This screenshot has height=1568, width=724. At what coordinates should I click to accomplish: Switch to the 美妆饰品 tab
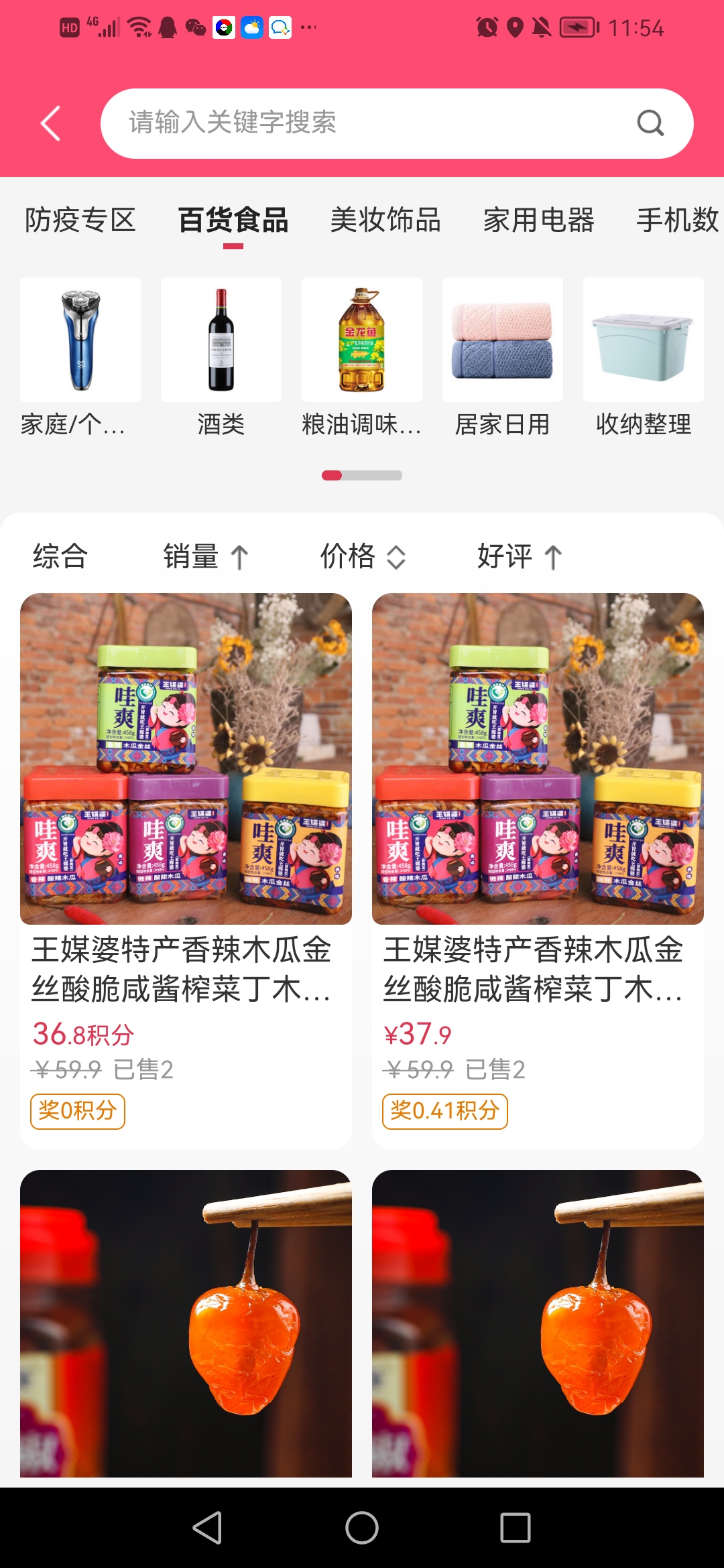click(385, 220)
